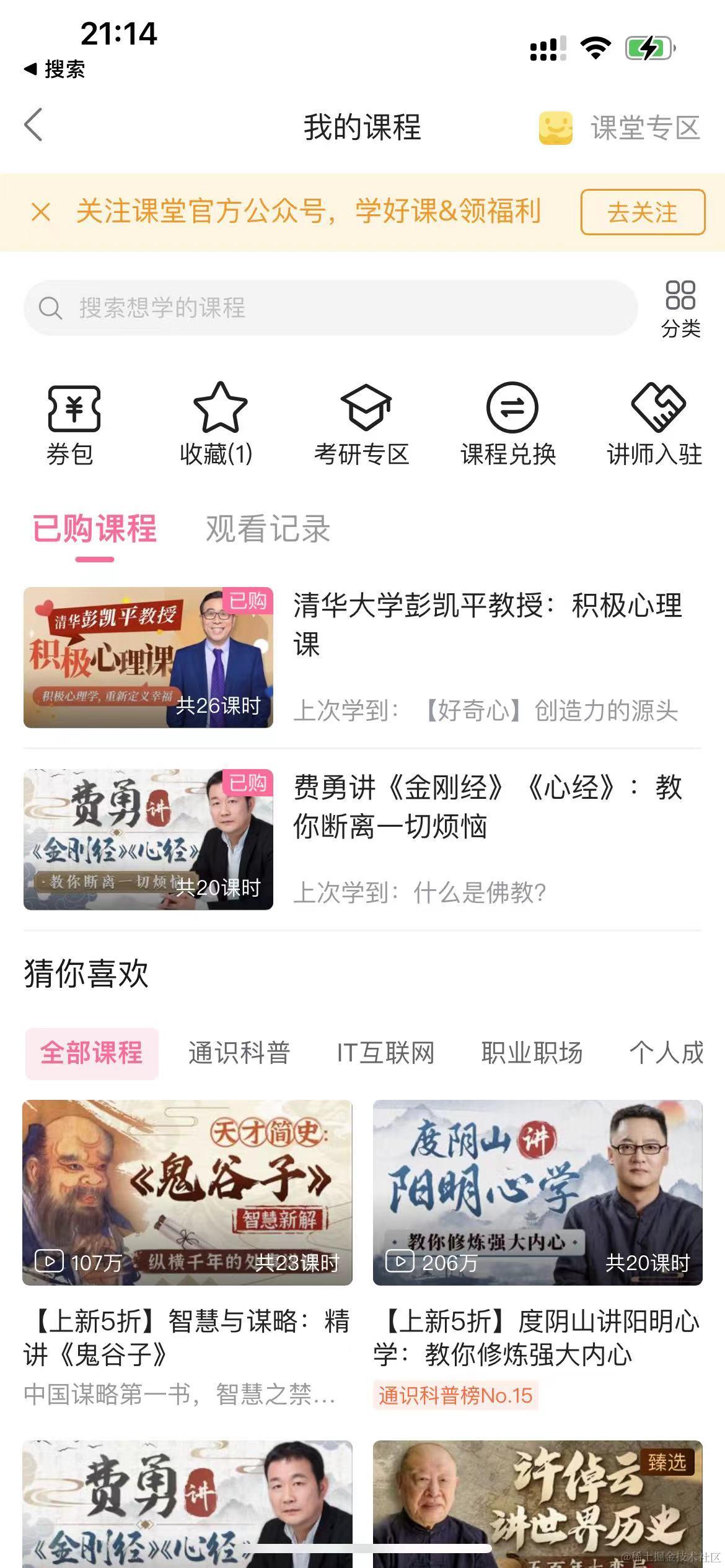This screenshot has width=725, height=1568.
Task: Switch to the 观看记录 tab
Action: point(268,529)
